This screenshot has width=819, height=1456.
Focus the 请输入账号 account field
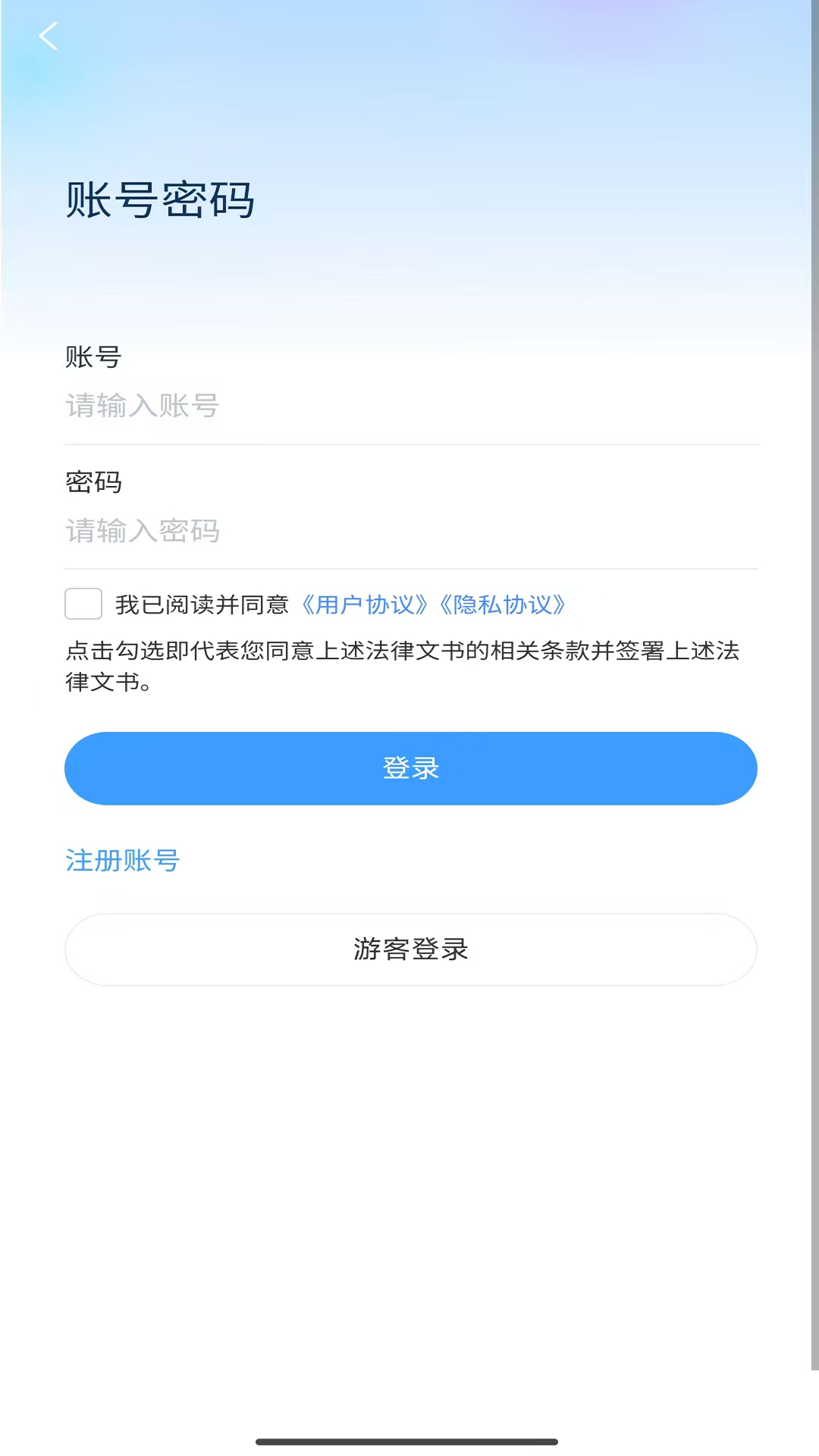409,406
